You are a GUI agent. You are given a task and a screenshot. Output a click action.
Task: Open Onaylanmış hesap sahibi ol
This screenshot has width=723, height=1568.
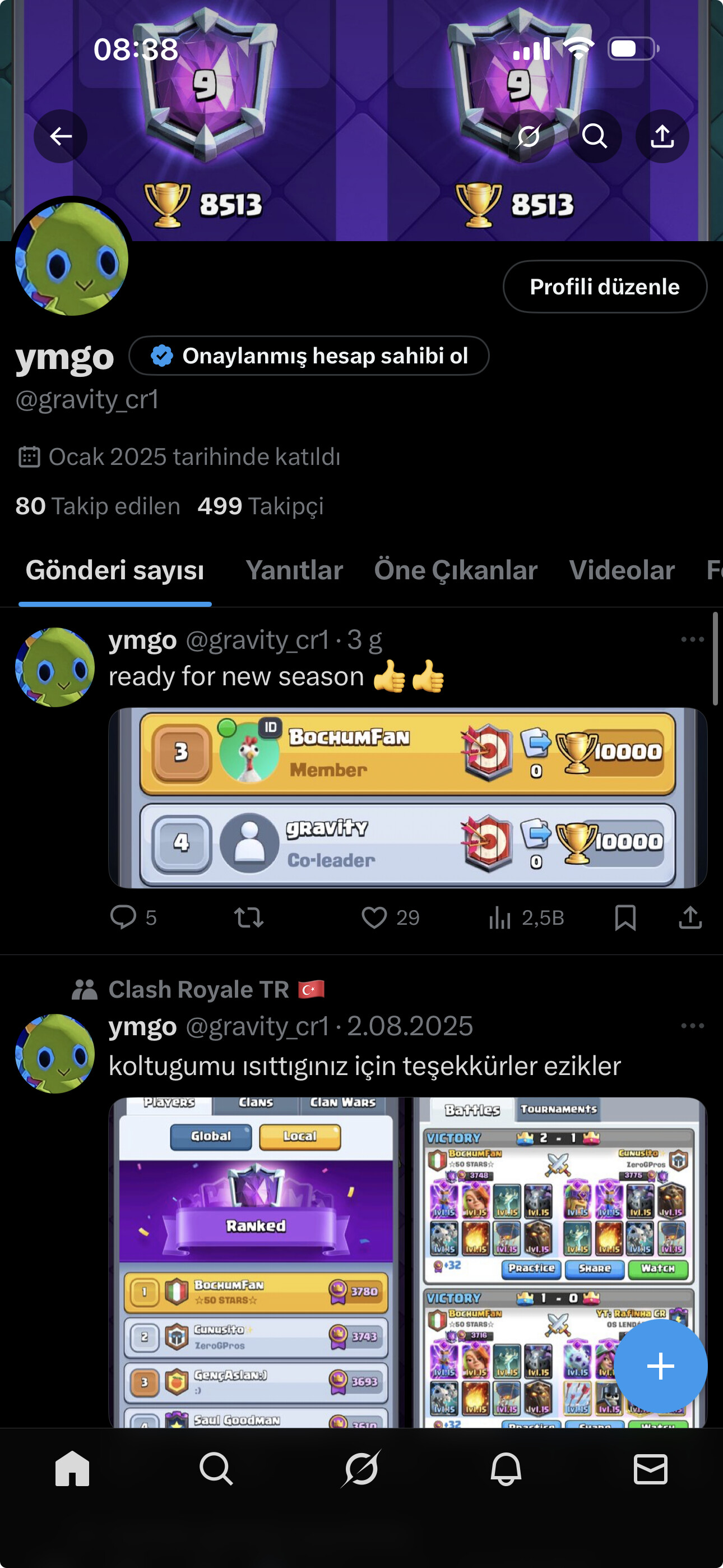tap(309, 356)
